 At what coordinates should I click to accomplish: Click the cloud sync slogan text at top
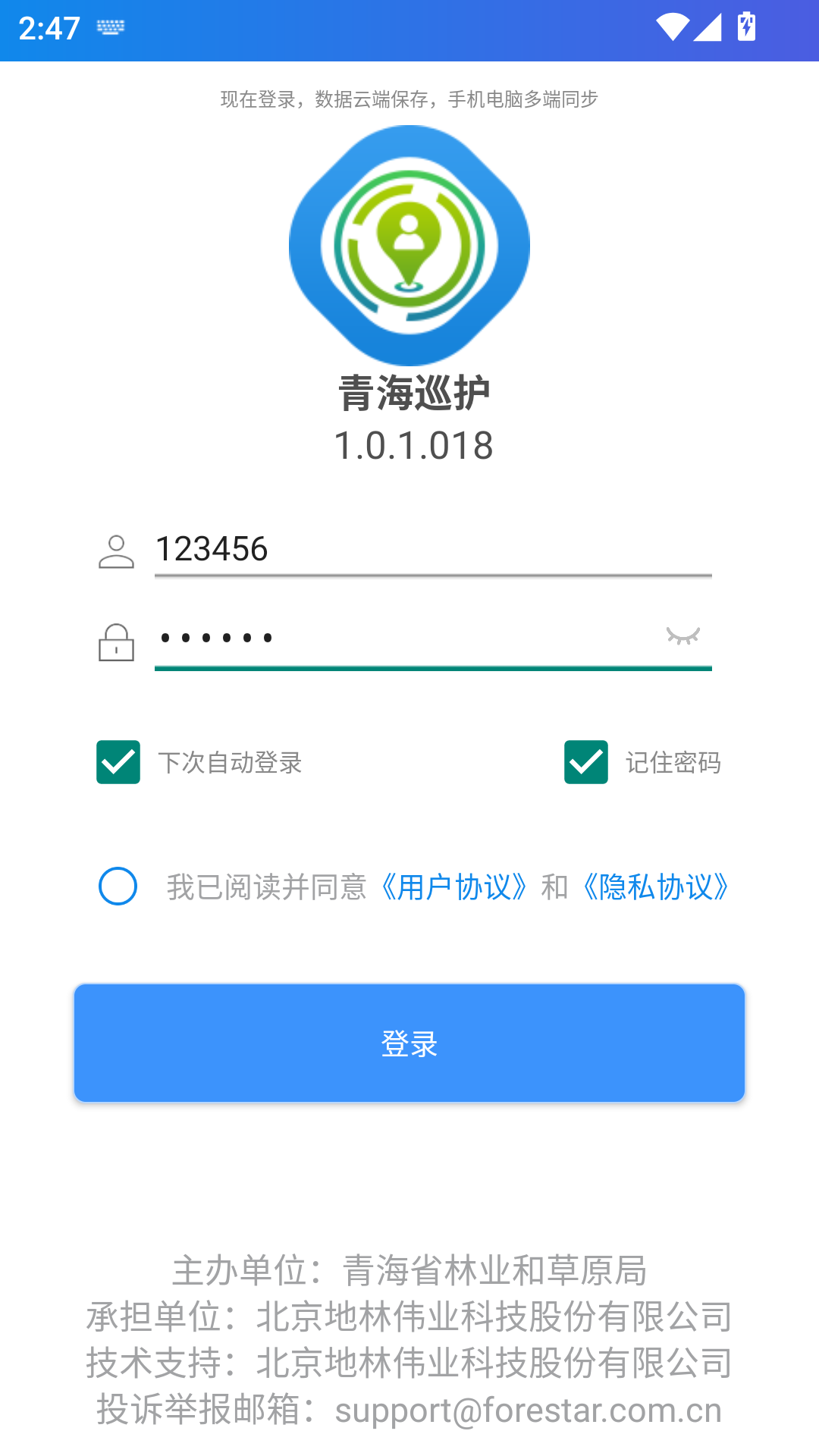click(x=409, y=99)
